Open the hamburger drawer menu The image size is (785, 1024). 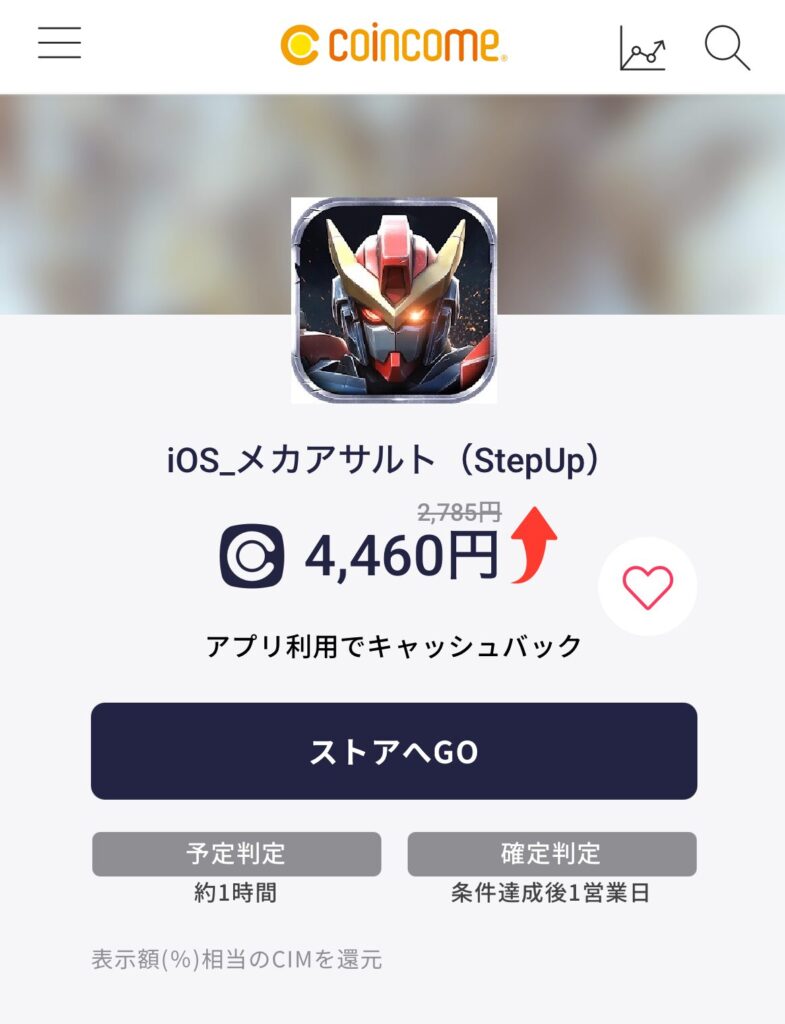click(x=59, y=44)
